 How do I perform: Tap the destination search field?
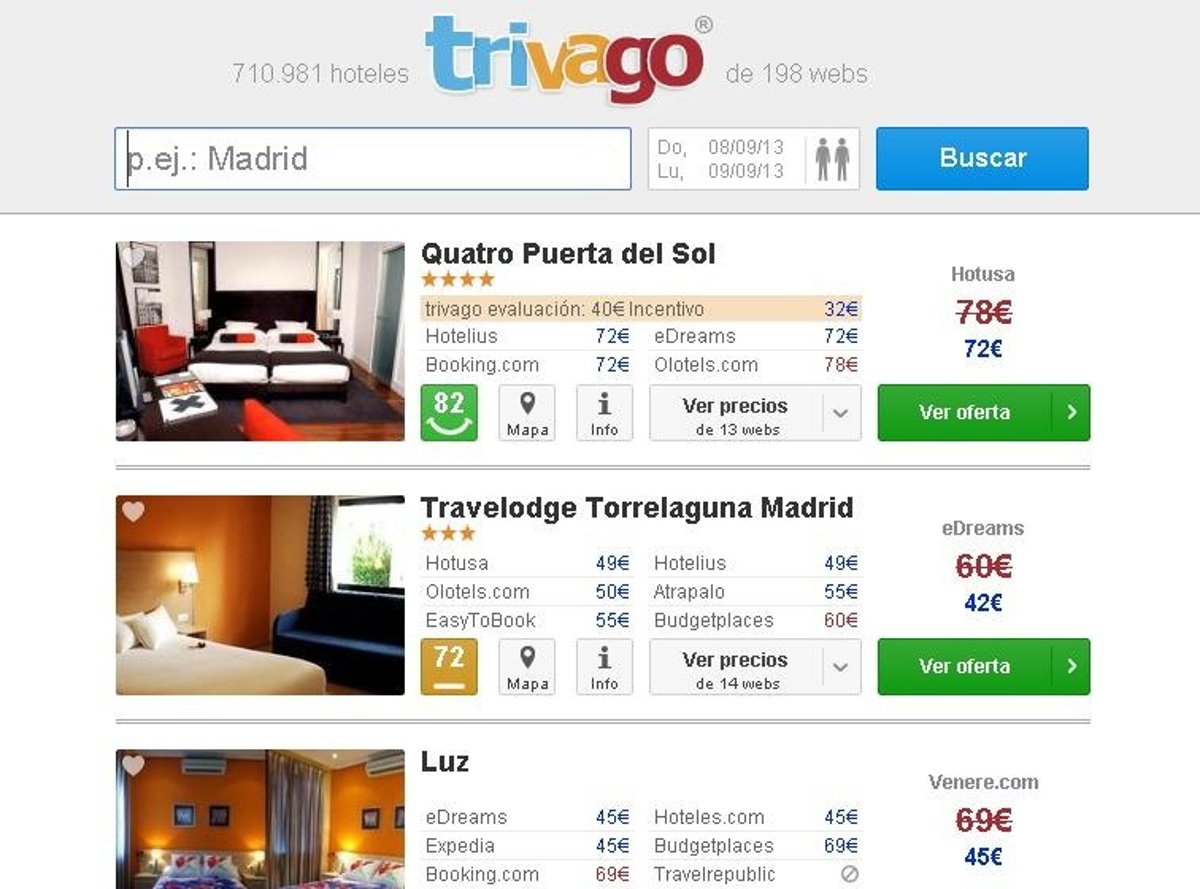[x=372, y=158]
